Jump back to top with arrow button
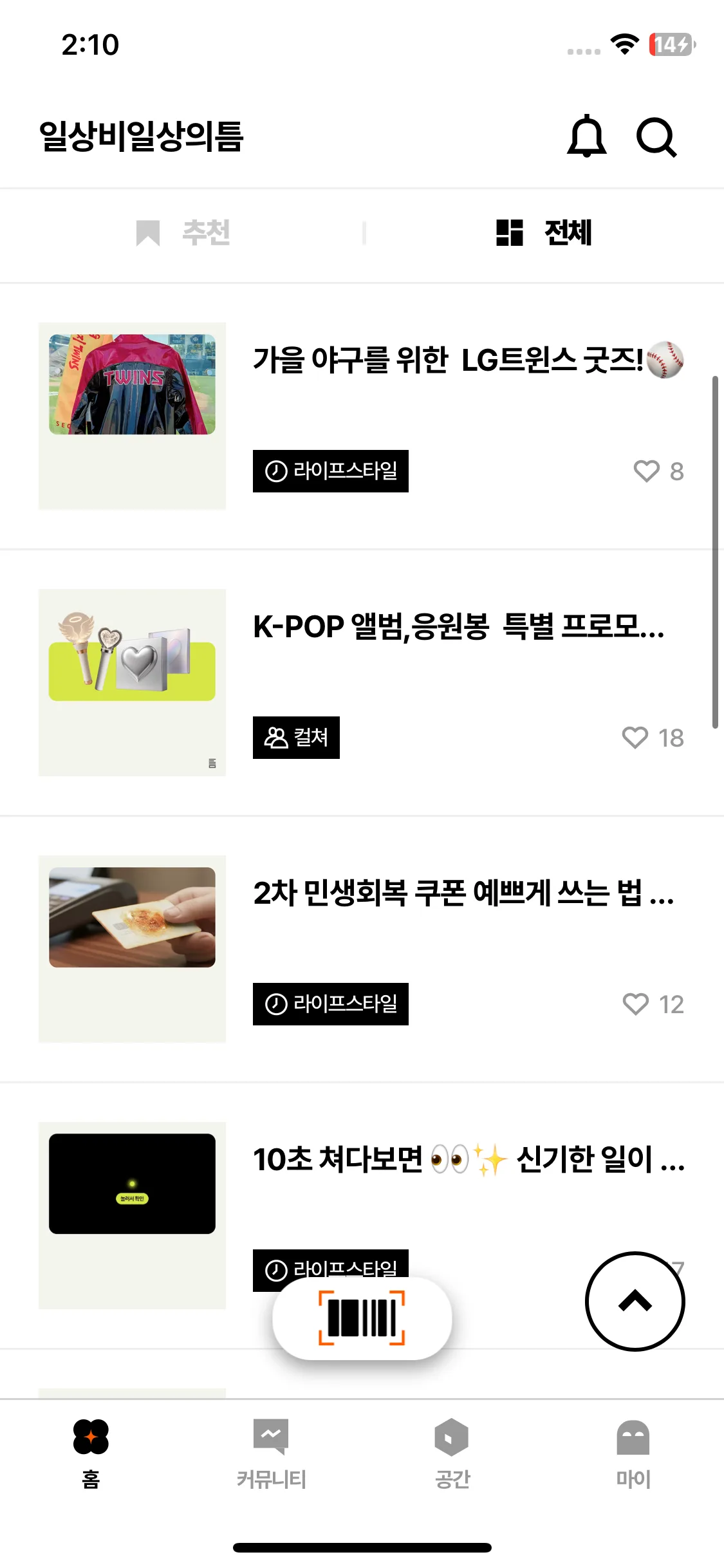Viewport: 724px width, 1568px height. point(635,1301)
